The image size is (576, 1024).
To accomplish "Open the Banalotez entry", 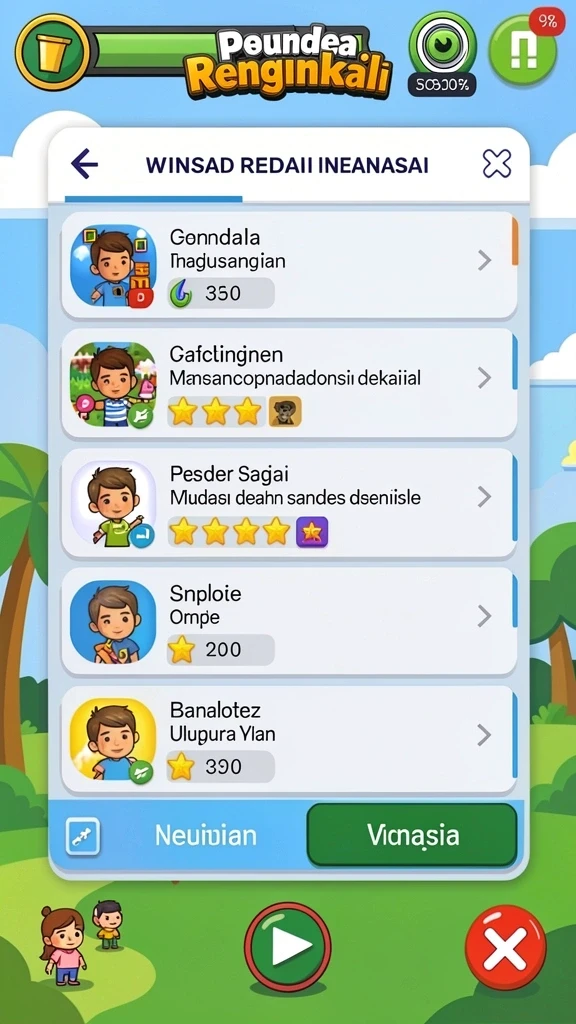I will (x=289, y=739).
